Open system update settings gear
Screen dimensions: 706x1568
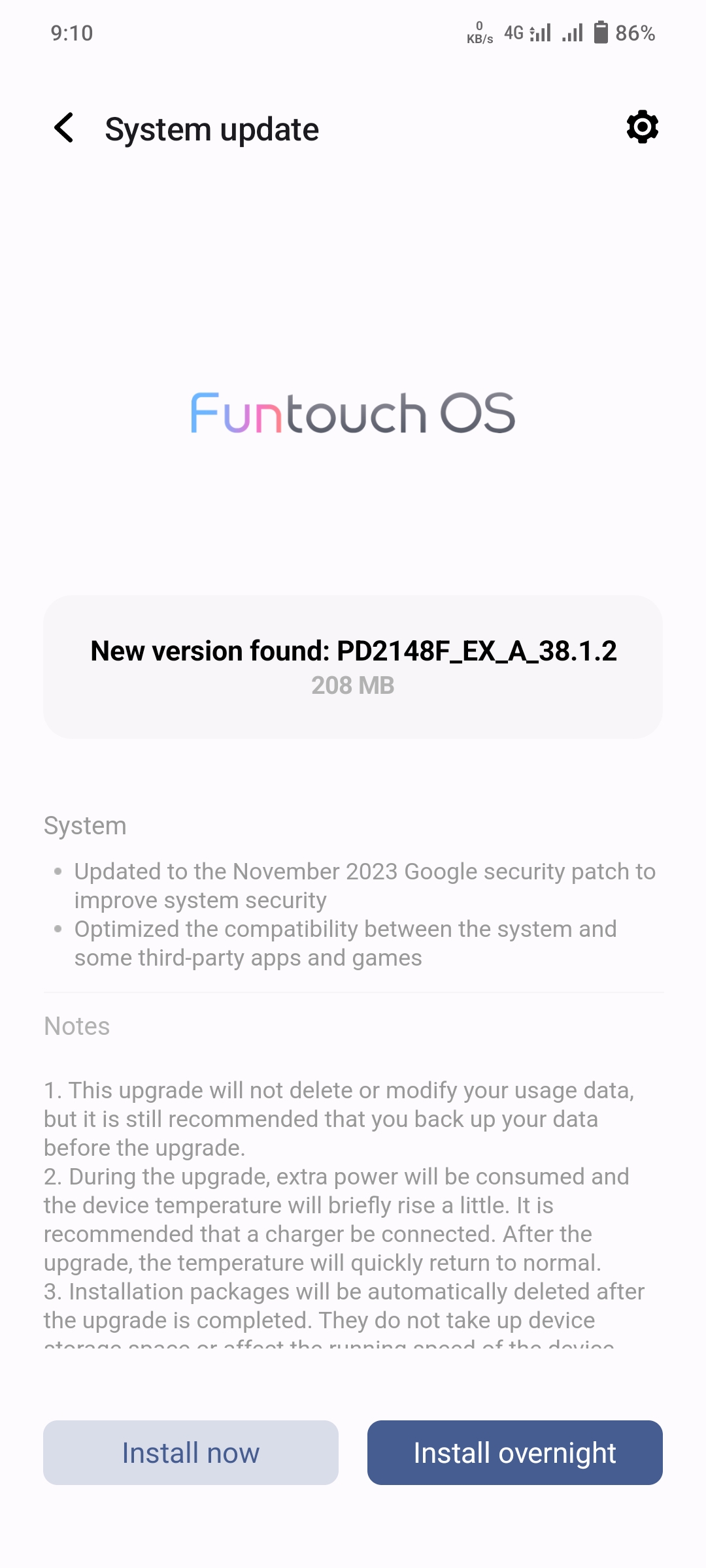(642, 127)
